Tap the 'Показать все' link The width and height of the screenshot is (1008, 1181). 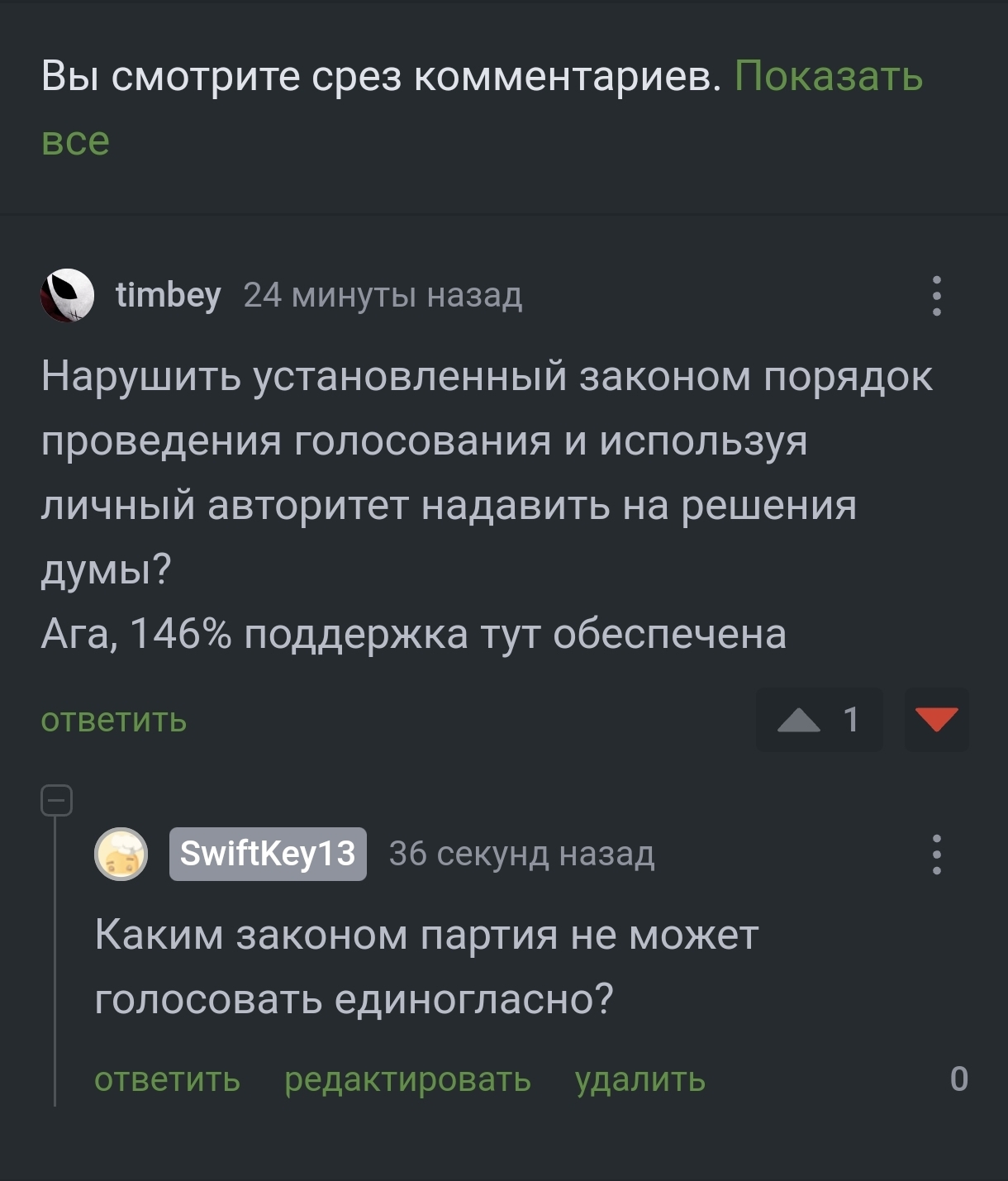pyautogui.click(x=828, y=77)
